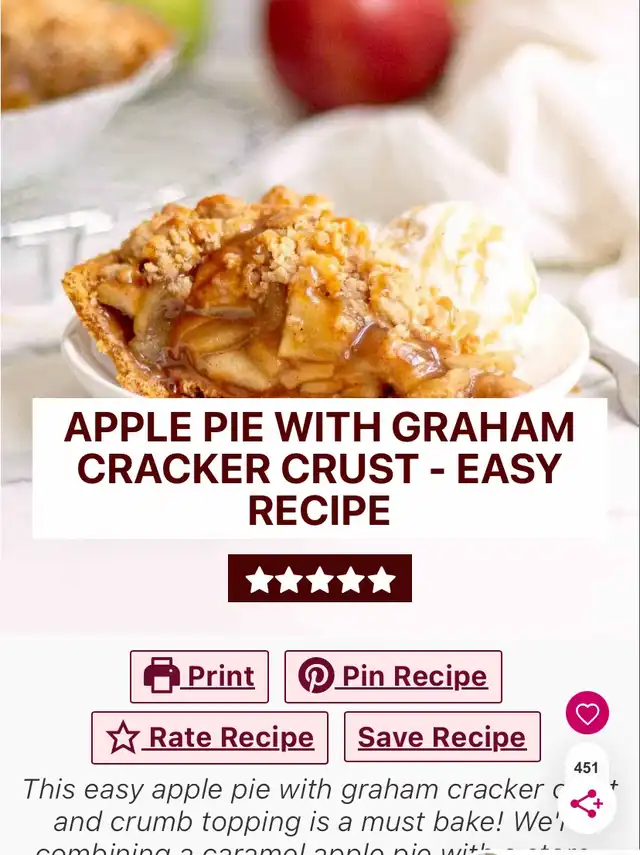Tap the five-star rating bar
The width and height of the screenshot is (640, 855).
320,579
